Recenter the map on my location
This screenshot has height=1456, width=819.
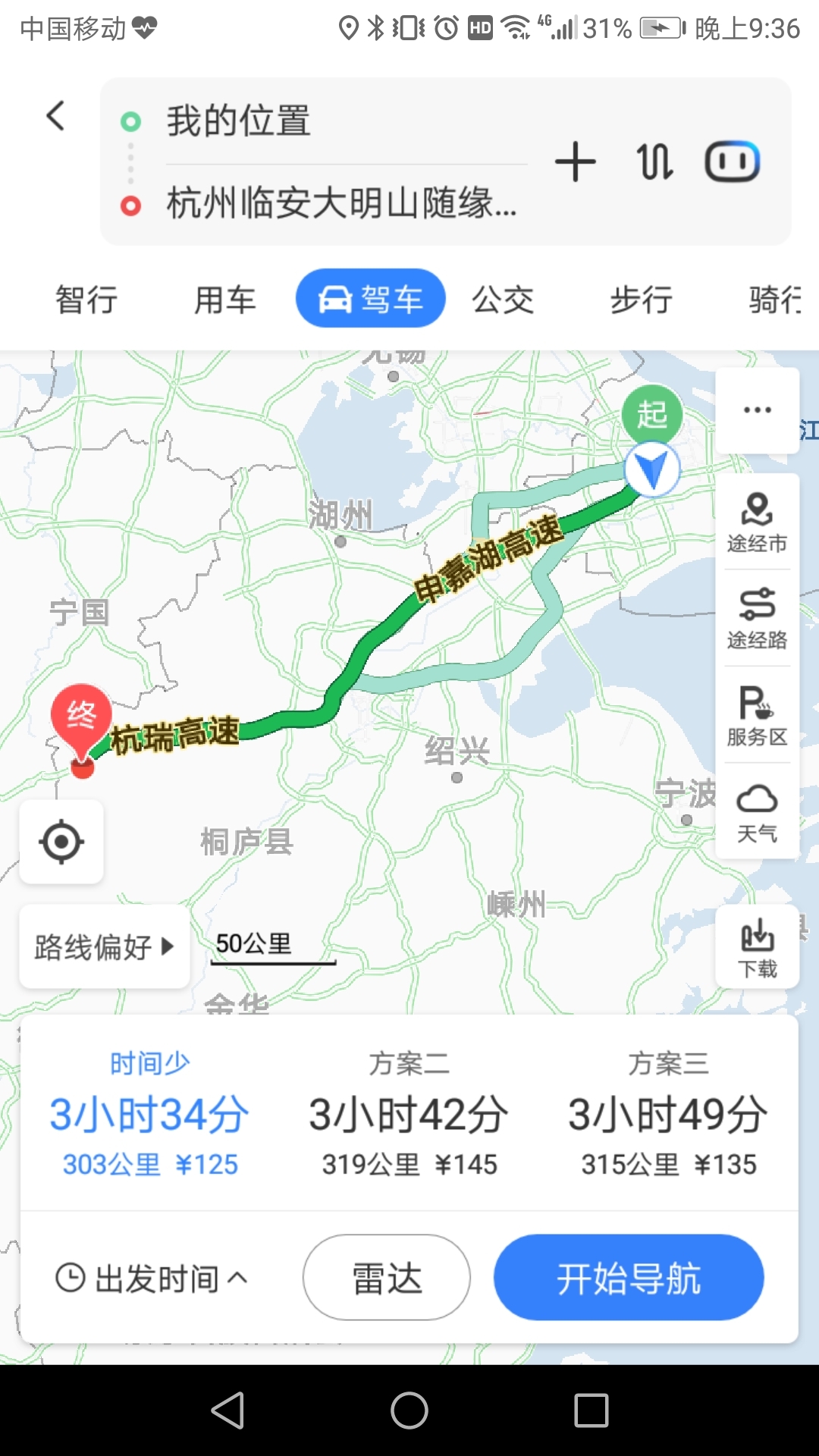click(x=61, y=842)
